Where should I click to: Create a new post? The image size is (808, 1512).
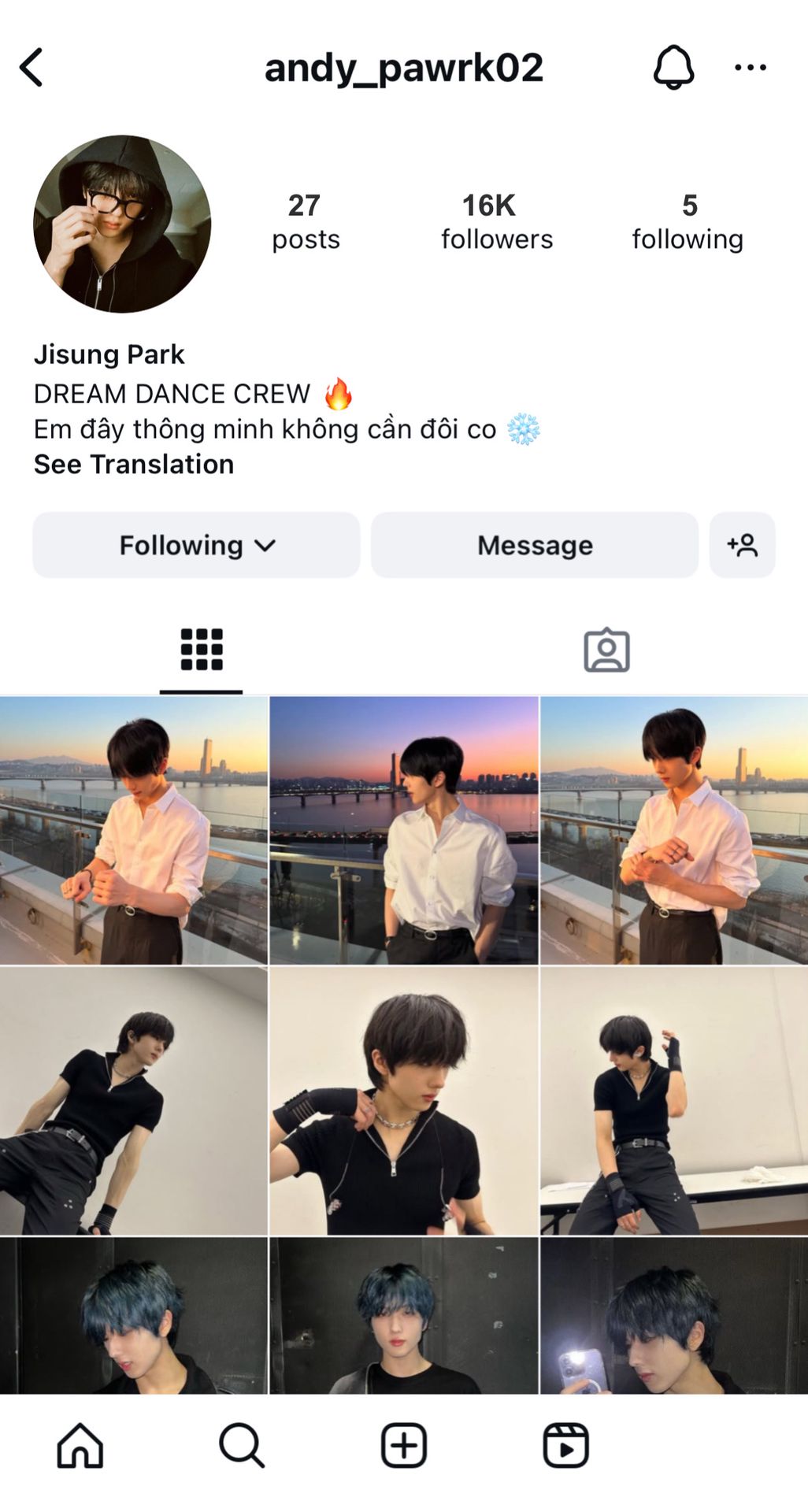point(404,1445)
